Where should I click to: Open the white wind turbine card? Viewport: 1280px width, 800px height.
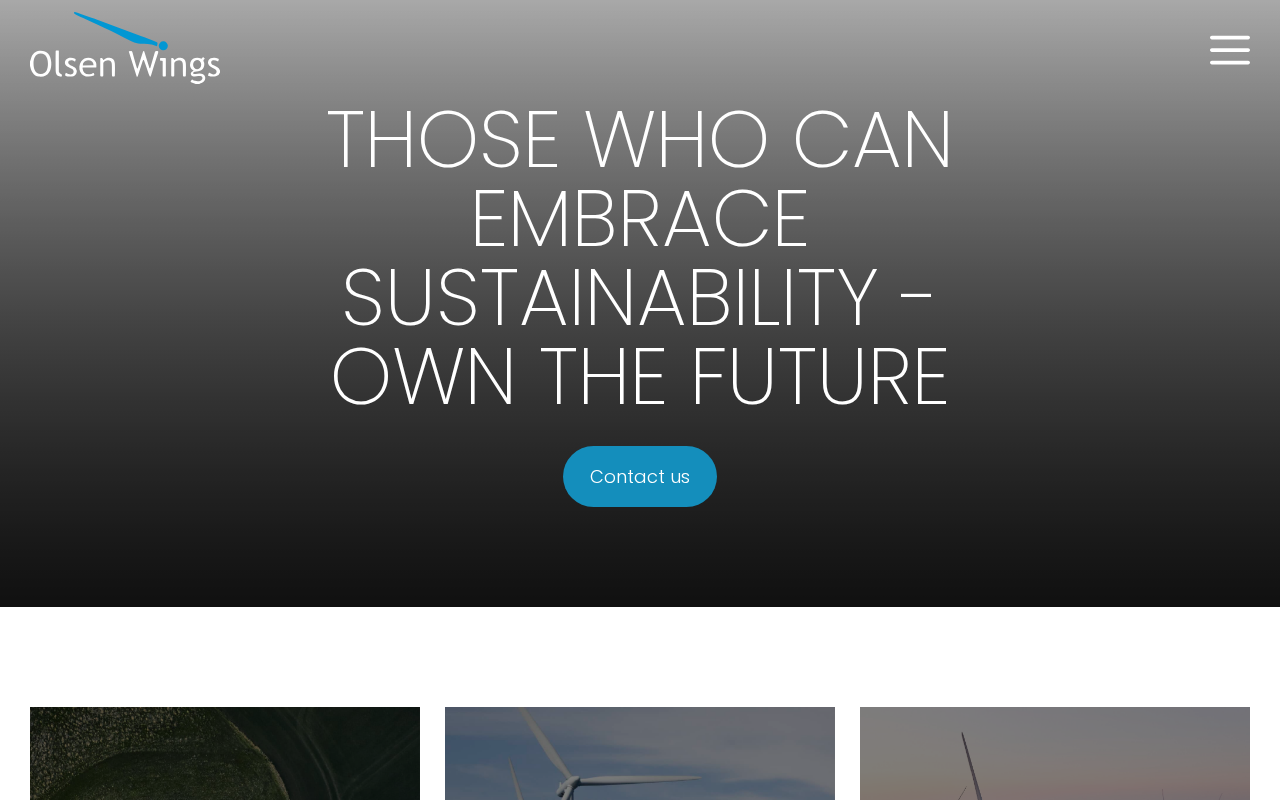click(640, 753)
